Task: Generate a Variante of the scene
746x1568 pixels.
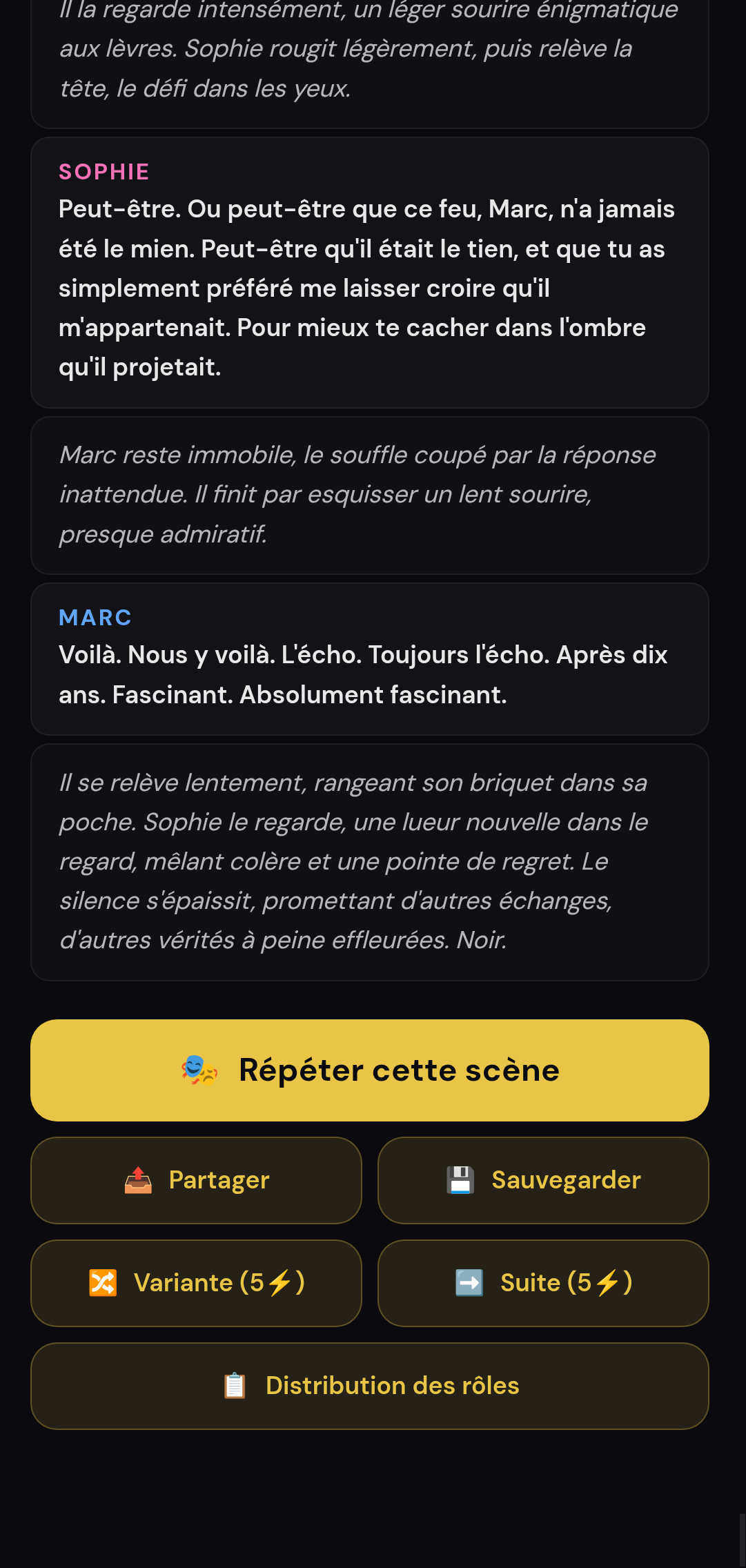Action: coord(196,1283)
